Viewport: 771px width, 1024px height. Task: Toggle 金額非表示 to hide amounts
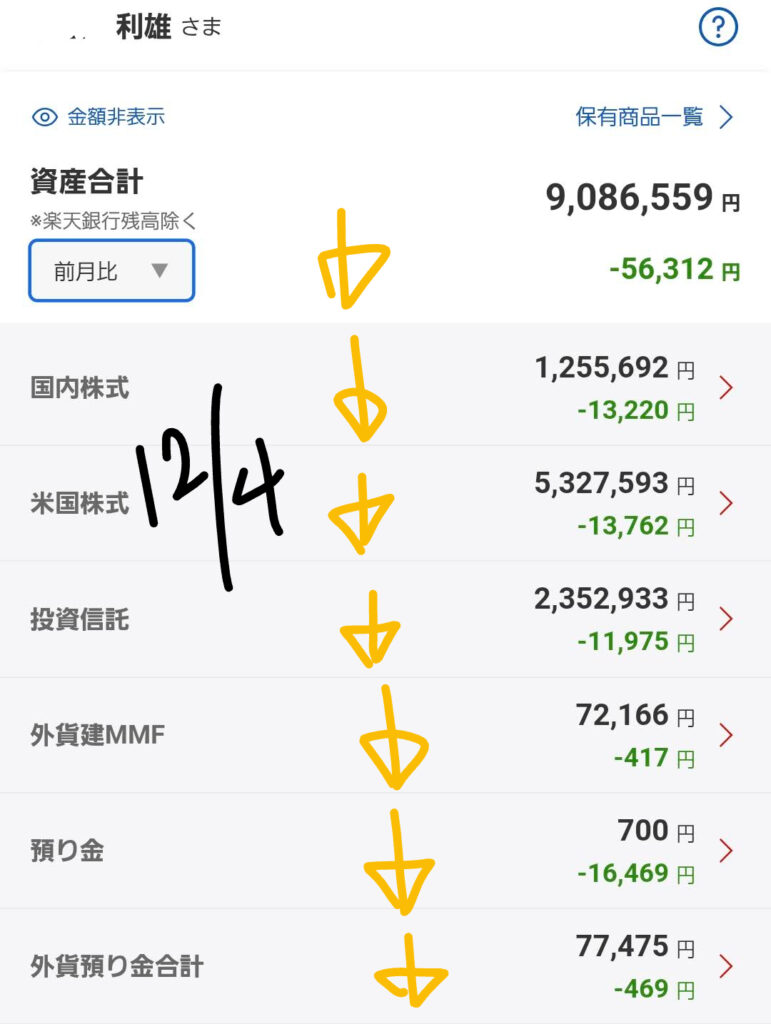pyautogui.click(x=98, y=117)
